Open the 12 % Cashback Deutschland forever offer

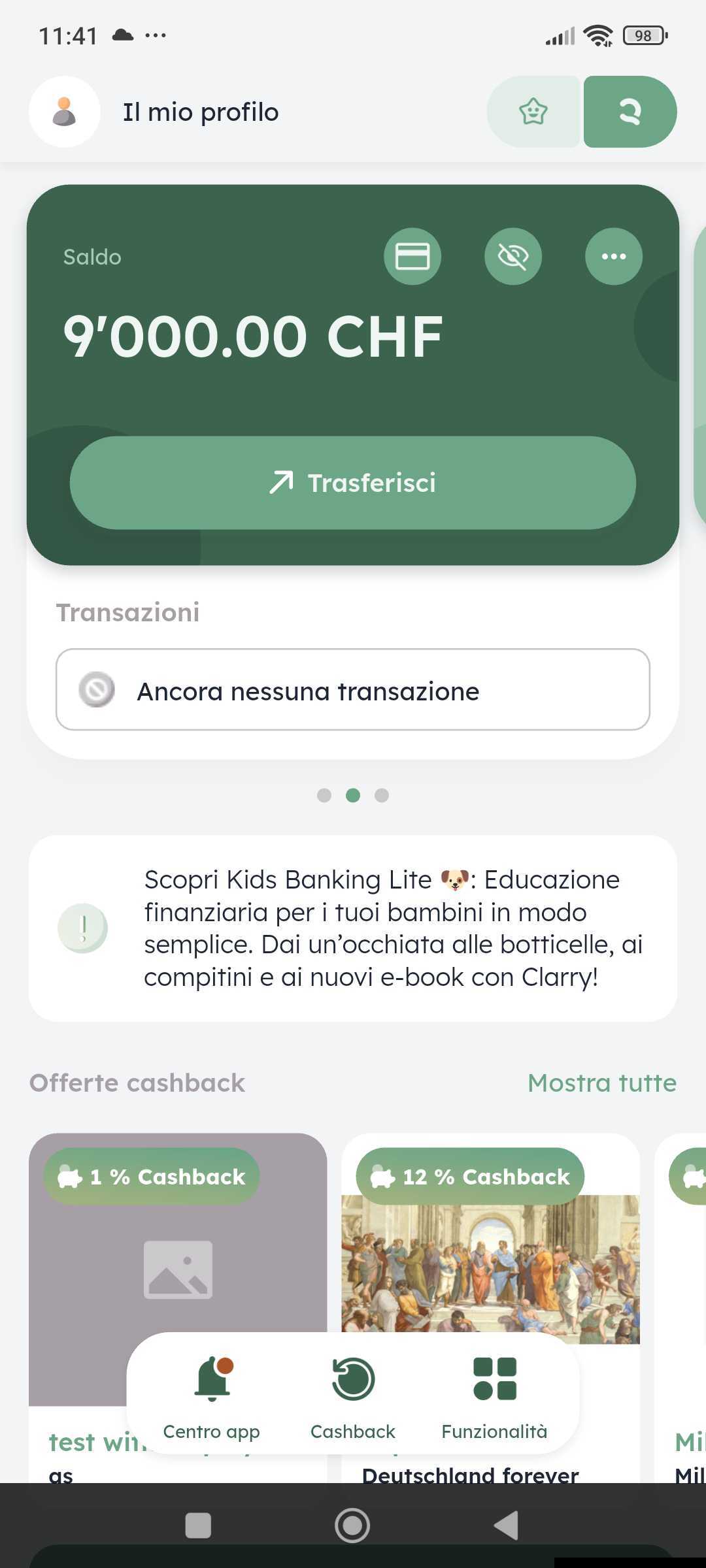coord(490,1267)
